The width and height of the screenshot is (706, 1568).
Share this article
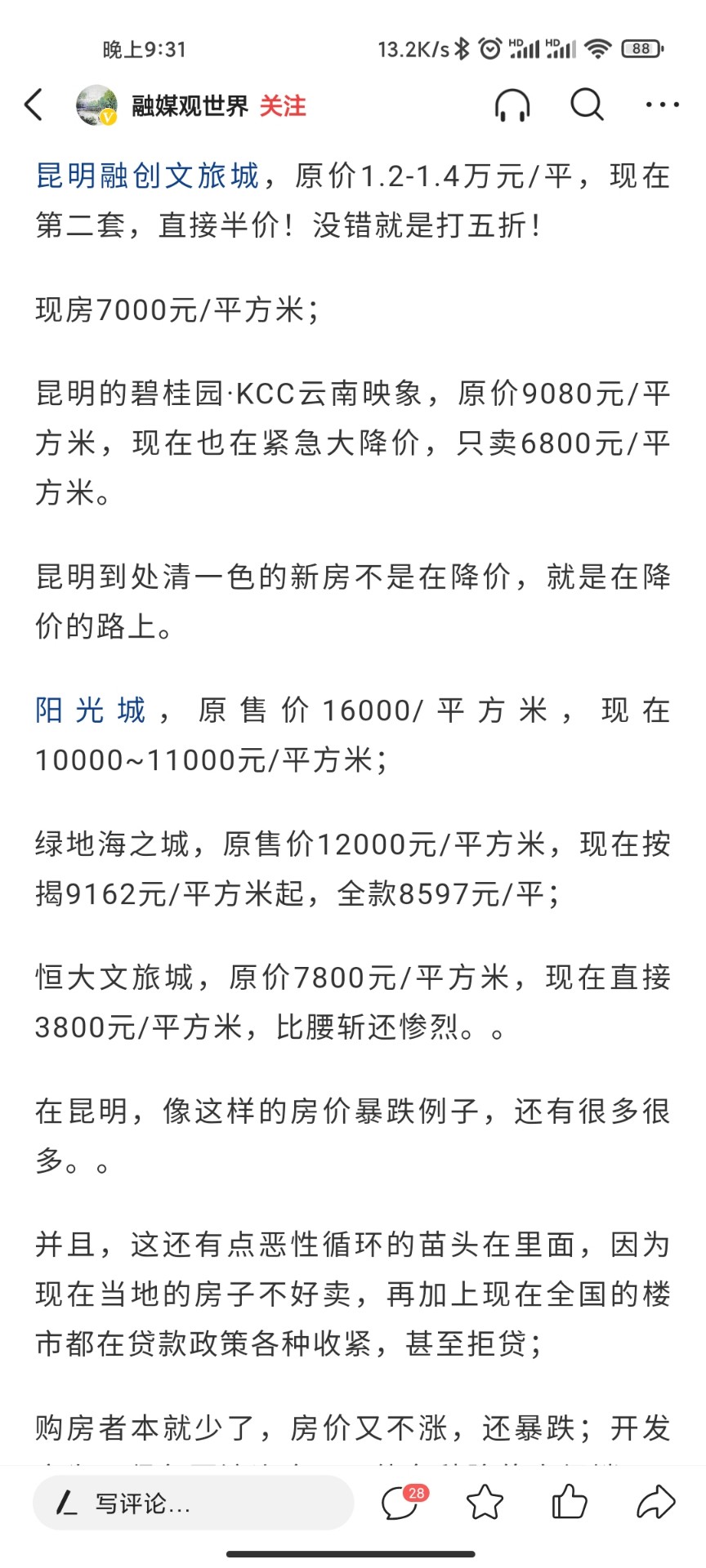(655, 1501)
